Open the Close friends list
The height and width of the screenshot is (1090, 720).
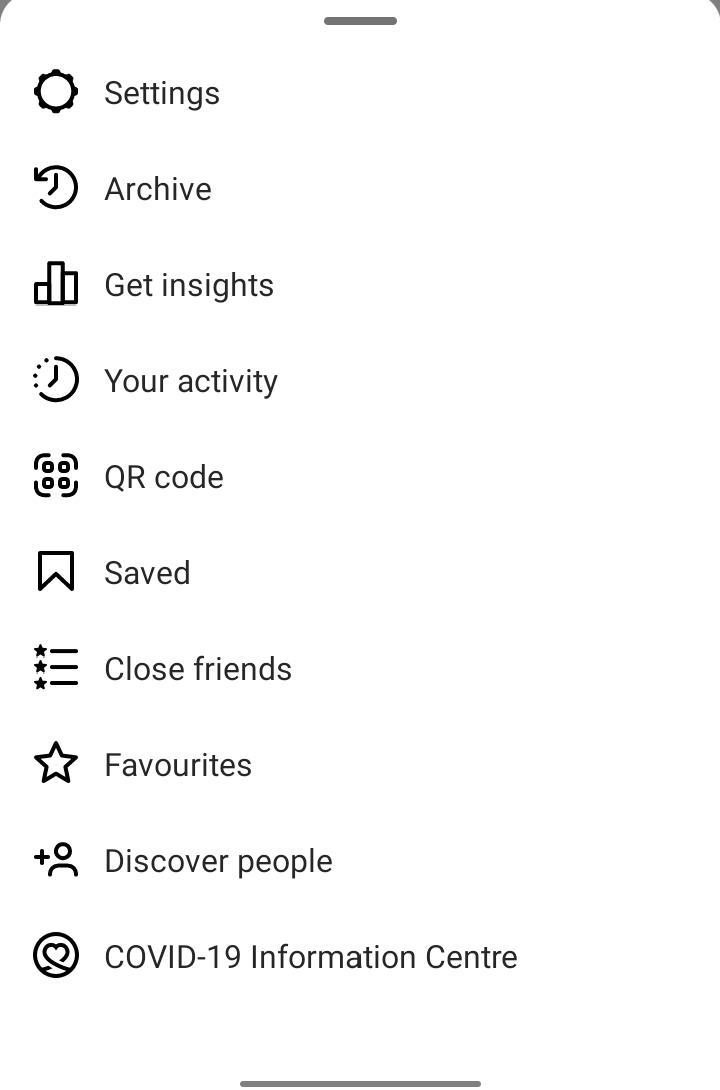[197, 669]
